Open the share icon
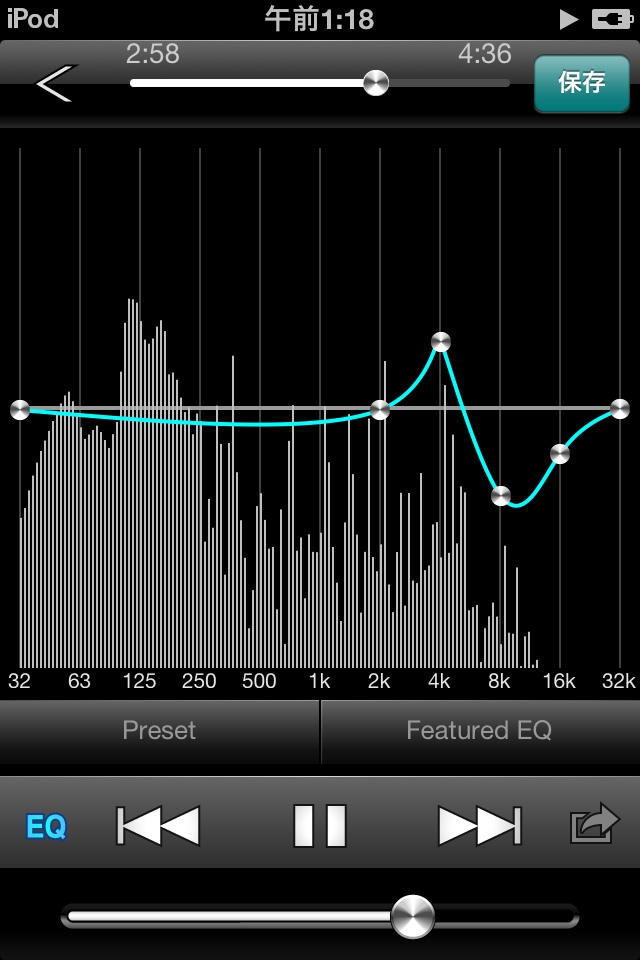 [595, 824]
